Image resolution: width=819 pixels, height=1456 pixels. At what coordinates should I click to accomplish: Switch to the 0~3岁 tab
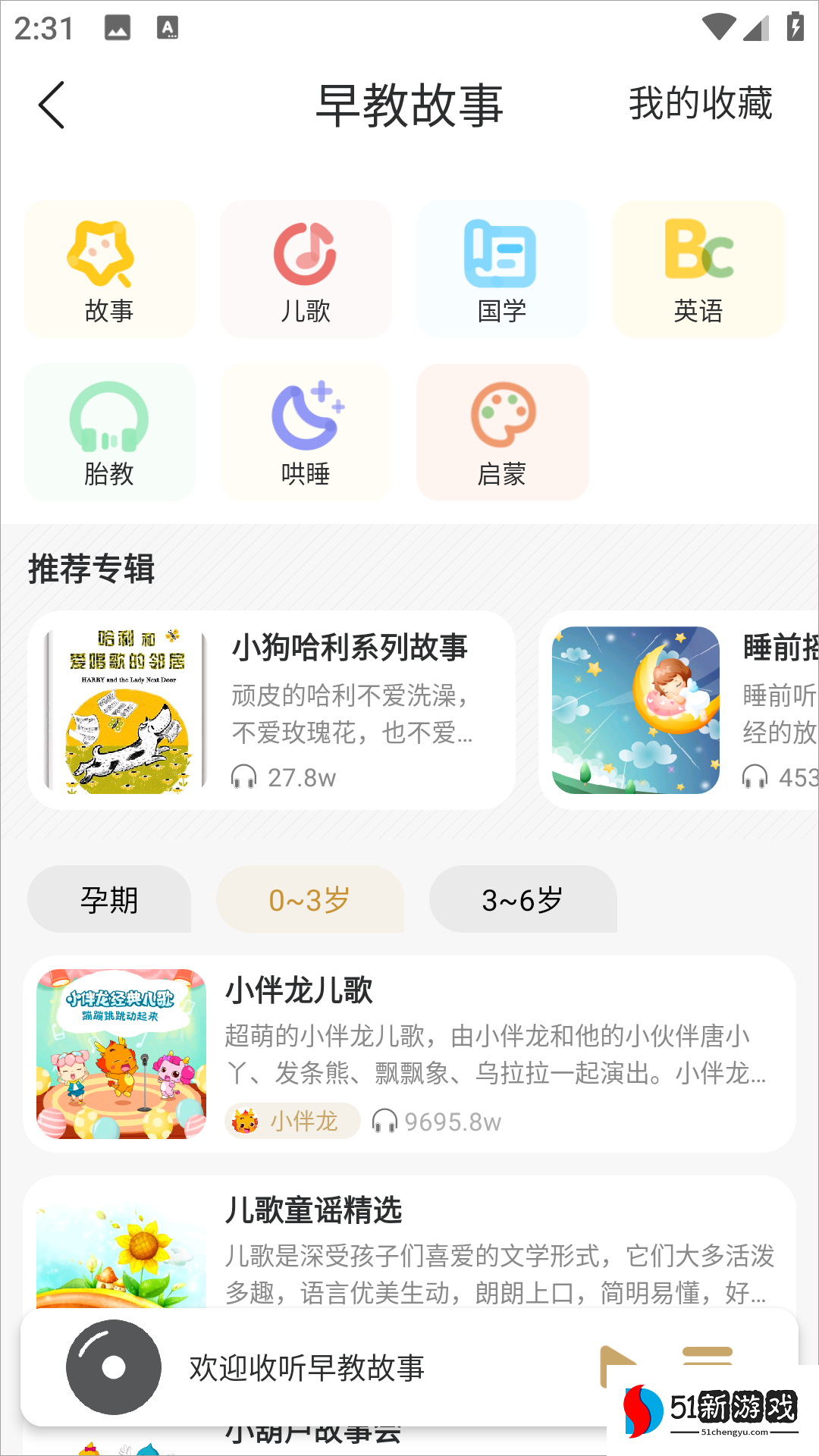coord(310,899)
